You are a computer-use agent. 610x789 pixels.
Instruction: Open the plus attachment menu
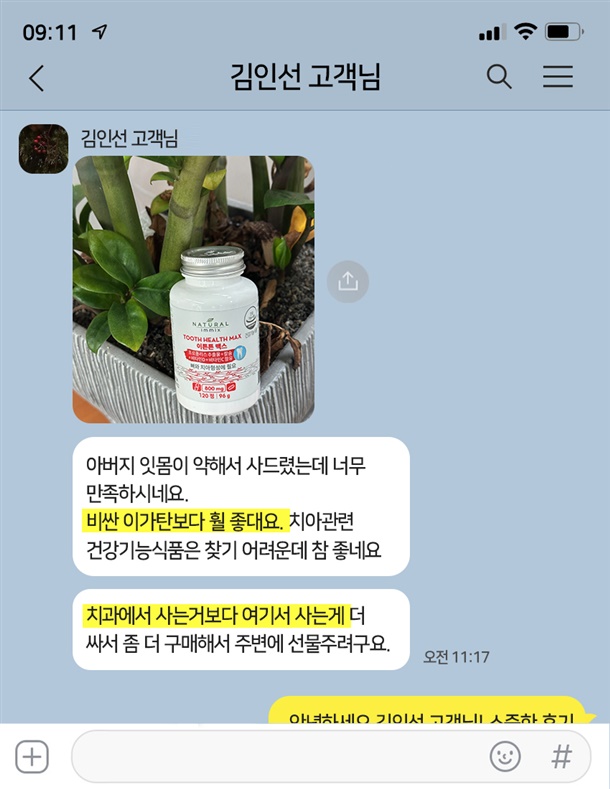pos(33,757)
